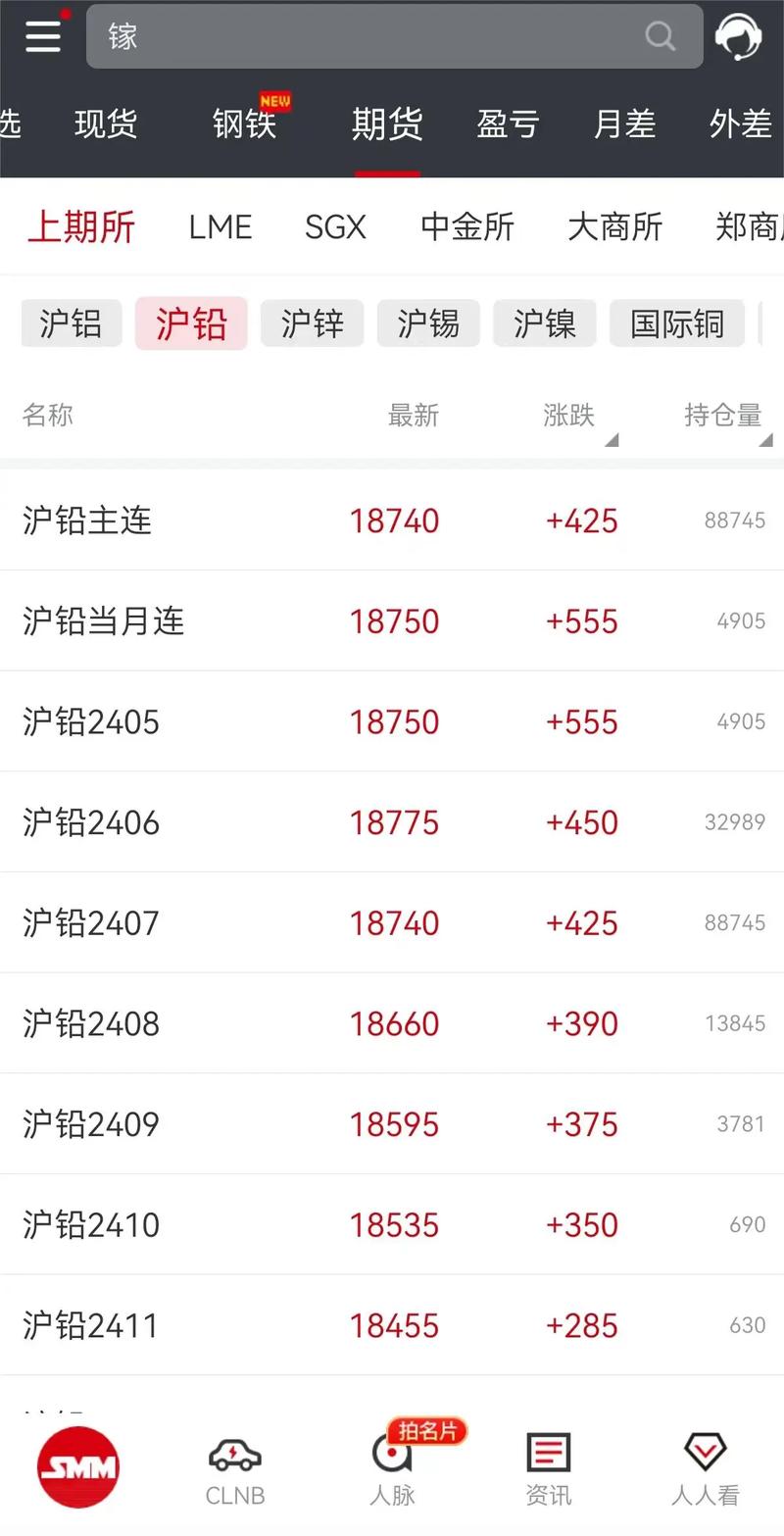Open the 钢铁 tab
This screenshot has width=784, height=1536.
click(x=245, y=124)
